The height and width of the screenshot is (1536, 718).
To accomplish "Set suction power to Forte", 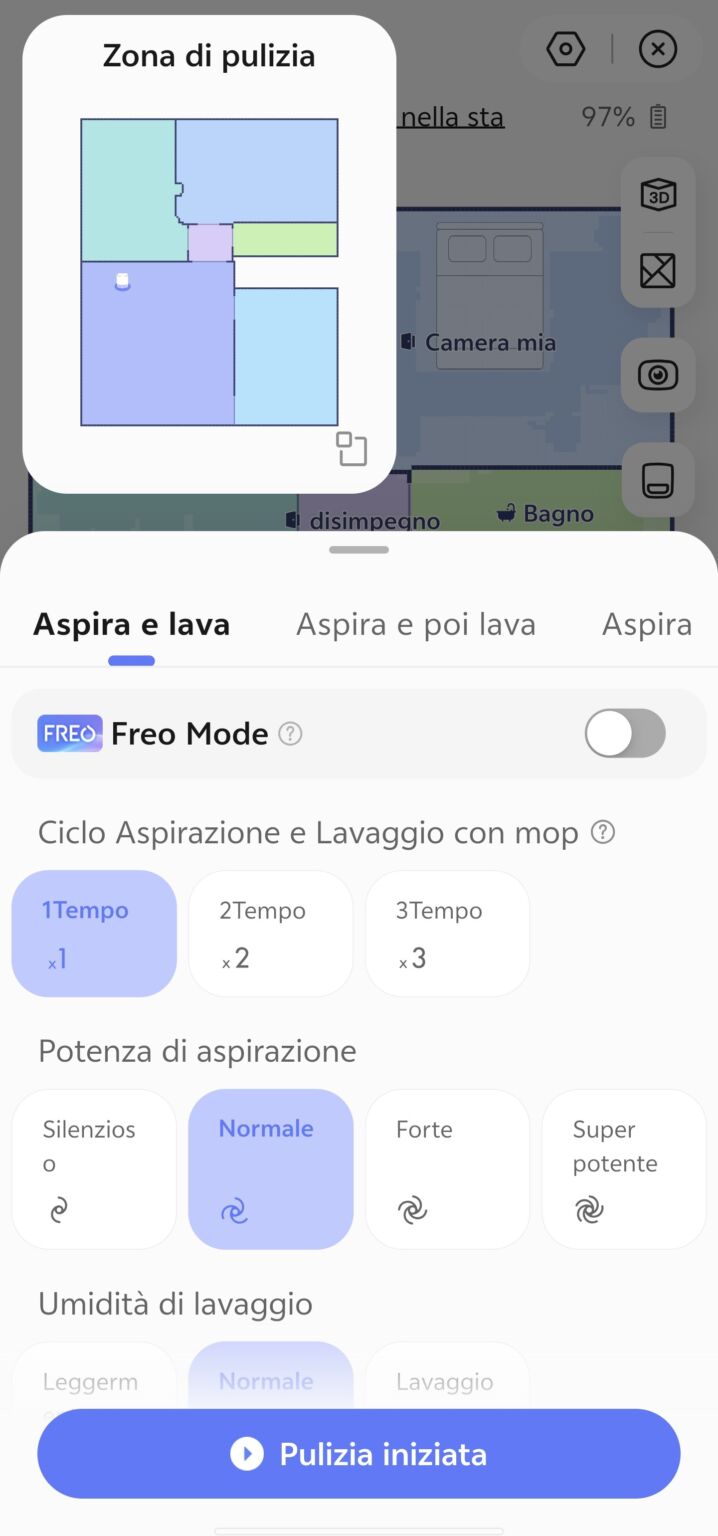I will coord(447,1169).
